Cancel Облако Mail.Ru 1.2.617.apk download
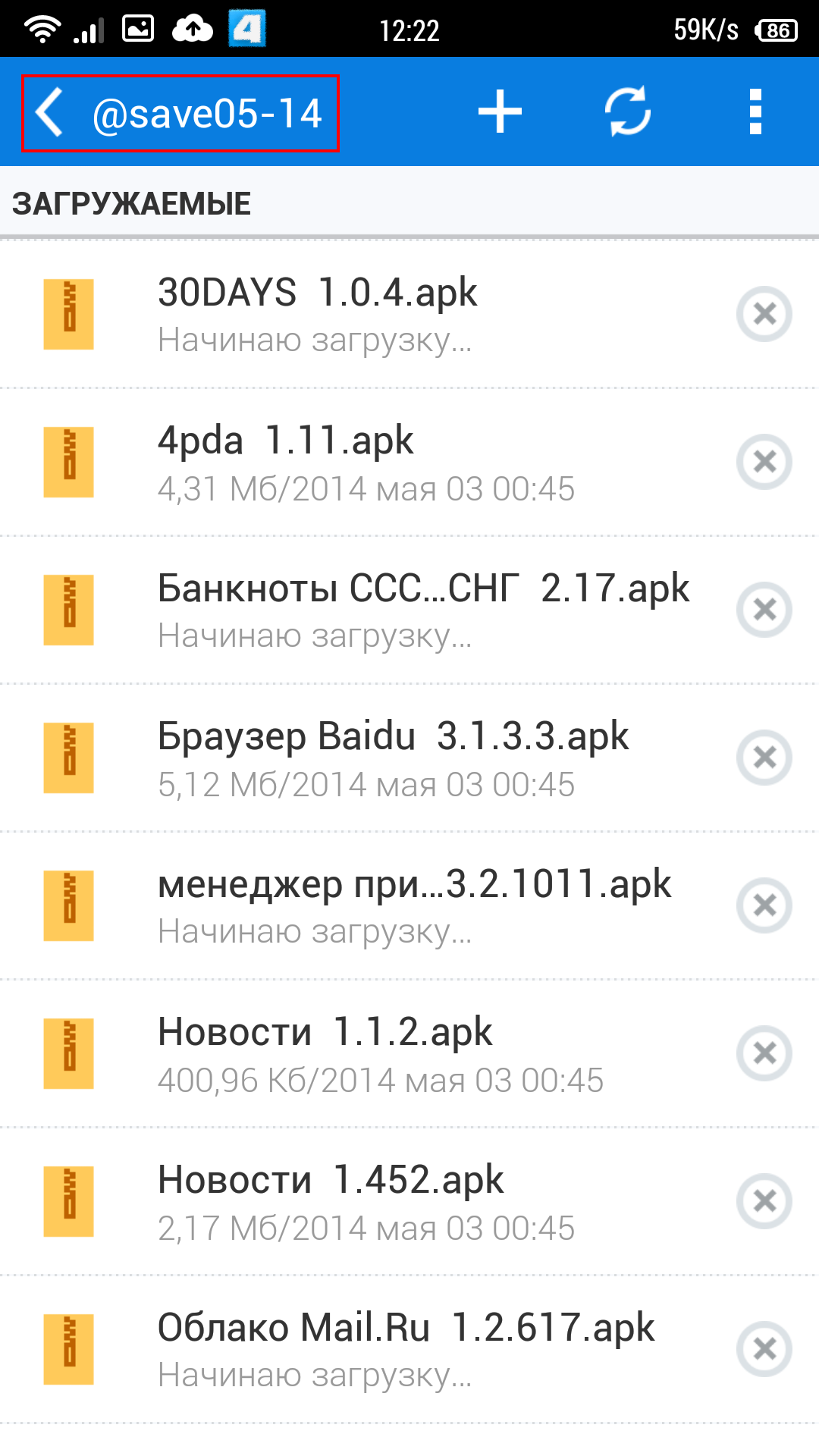 tap(764, 1348)
